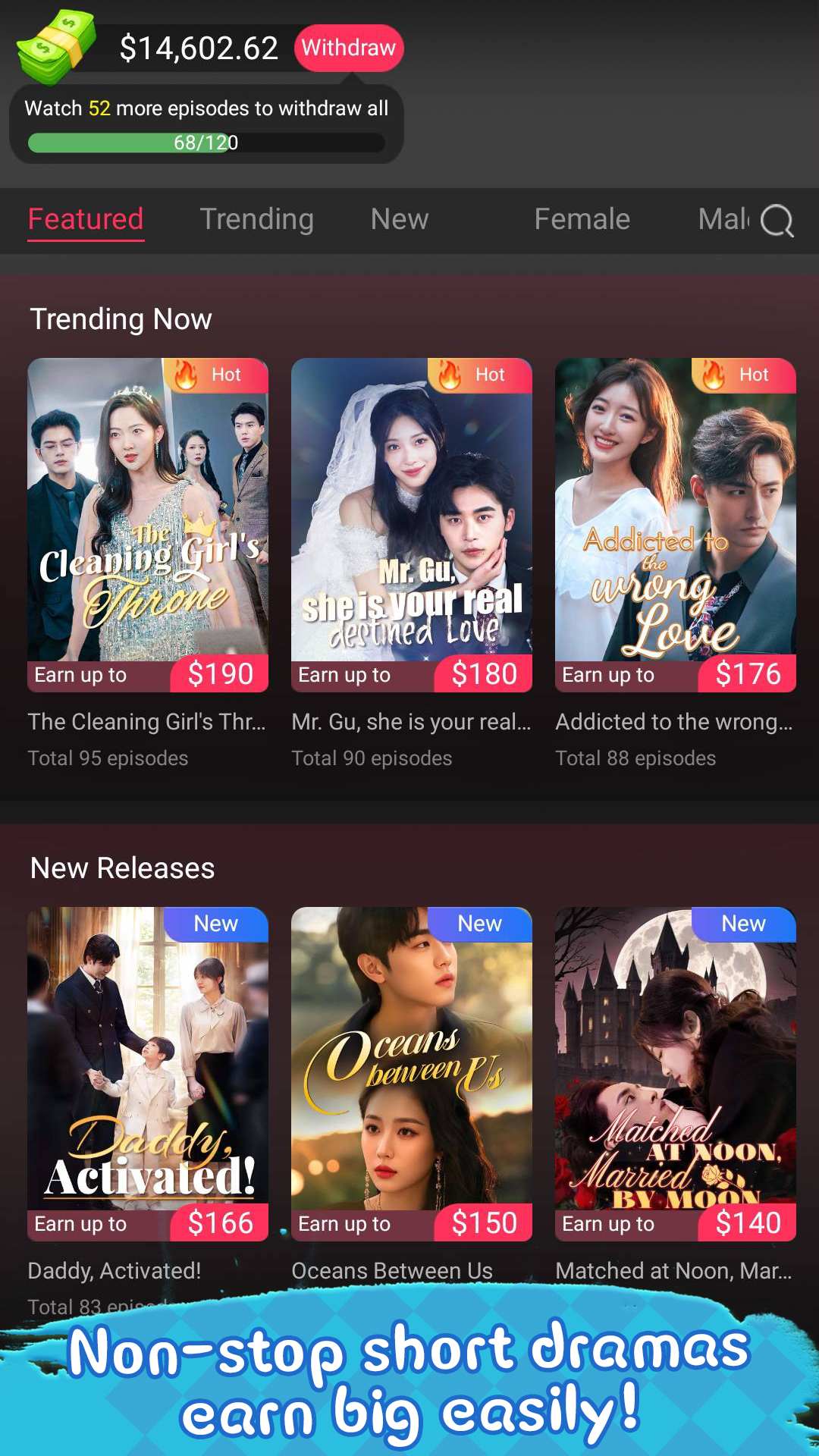Tap the $14,602.62 balance amount
Viewport: 819px width, 1456px height.
pyautogui.click(x=199, y=48)
